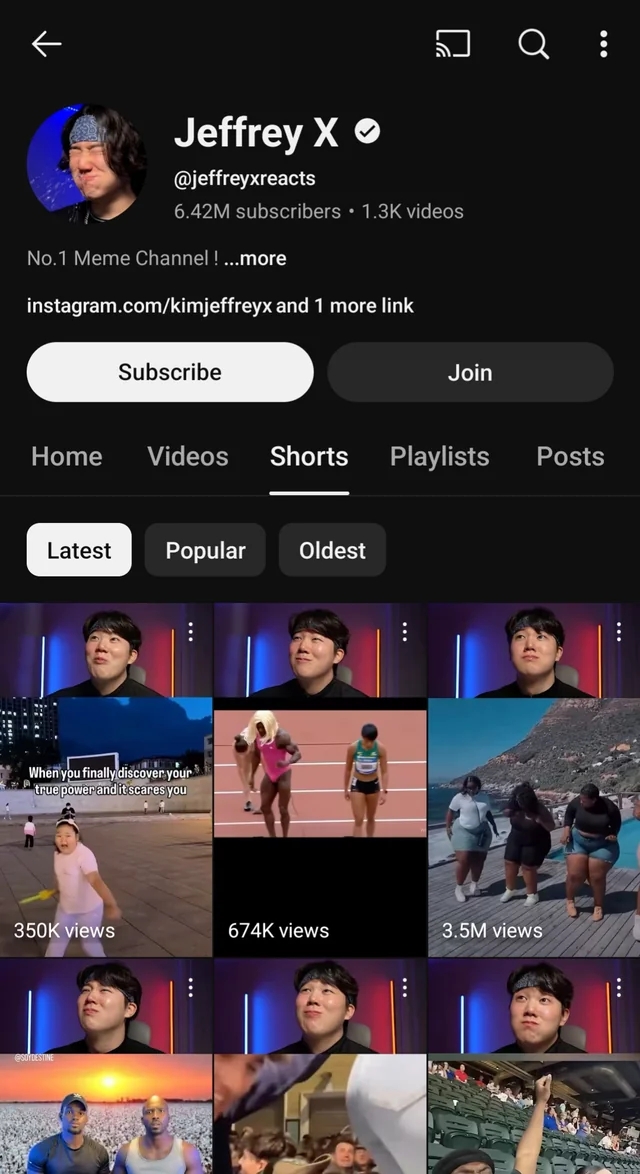Viewport: 640px width, 1174px height.
Task: Open the instagram.com/kimjeffreyx link
Action: click(149, 305)
